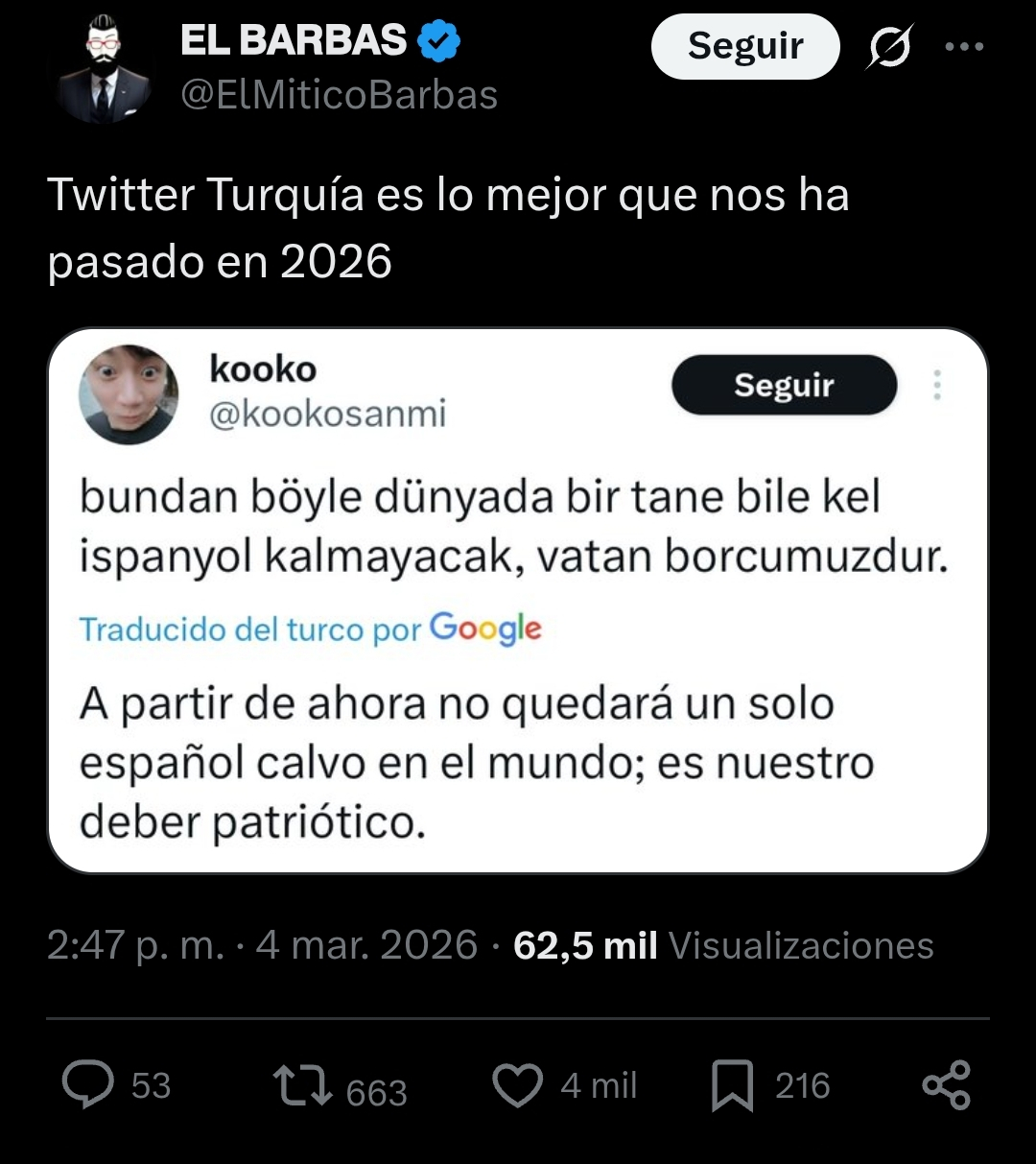This screenshot has height=1164, width=1036.
Task: Open the post's three-dot overflow menu
Action: 964,46
